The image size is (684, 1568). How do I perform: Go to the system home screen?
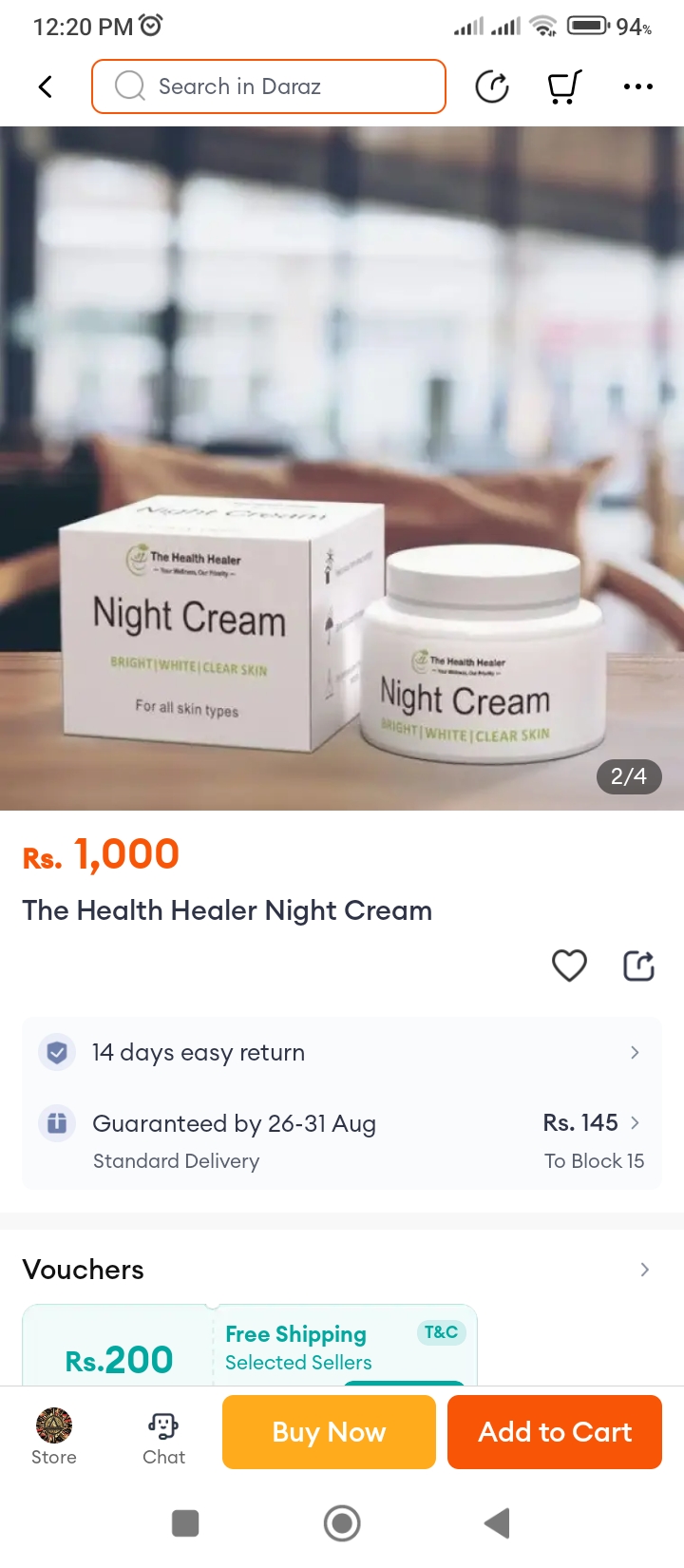click(342, 1523)
